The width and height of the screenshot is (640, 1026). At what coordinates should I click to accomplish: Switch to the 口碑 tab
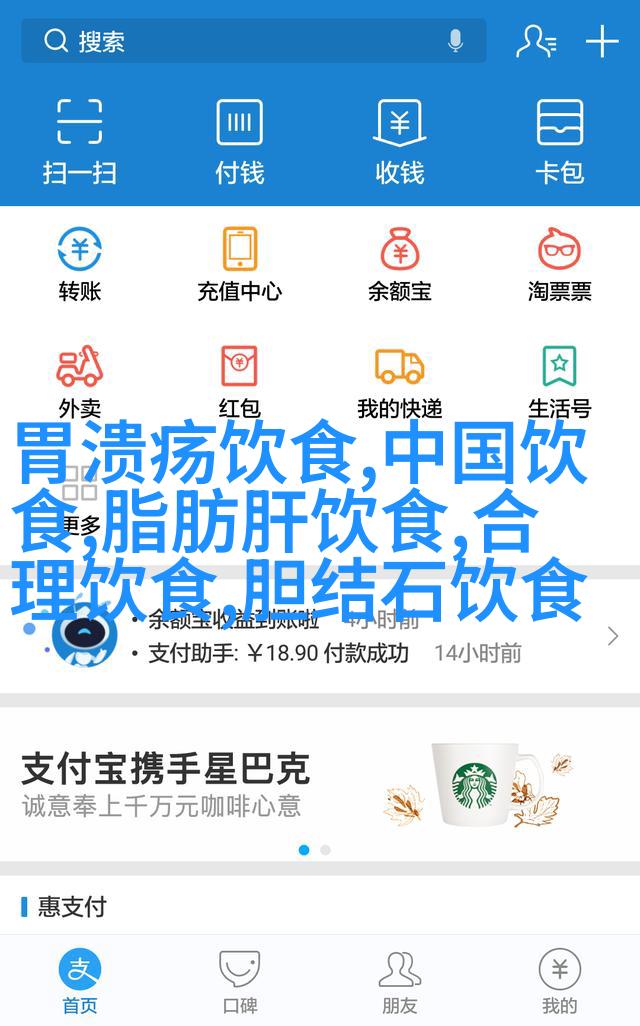click(239, 981)
